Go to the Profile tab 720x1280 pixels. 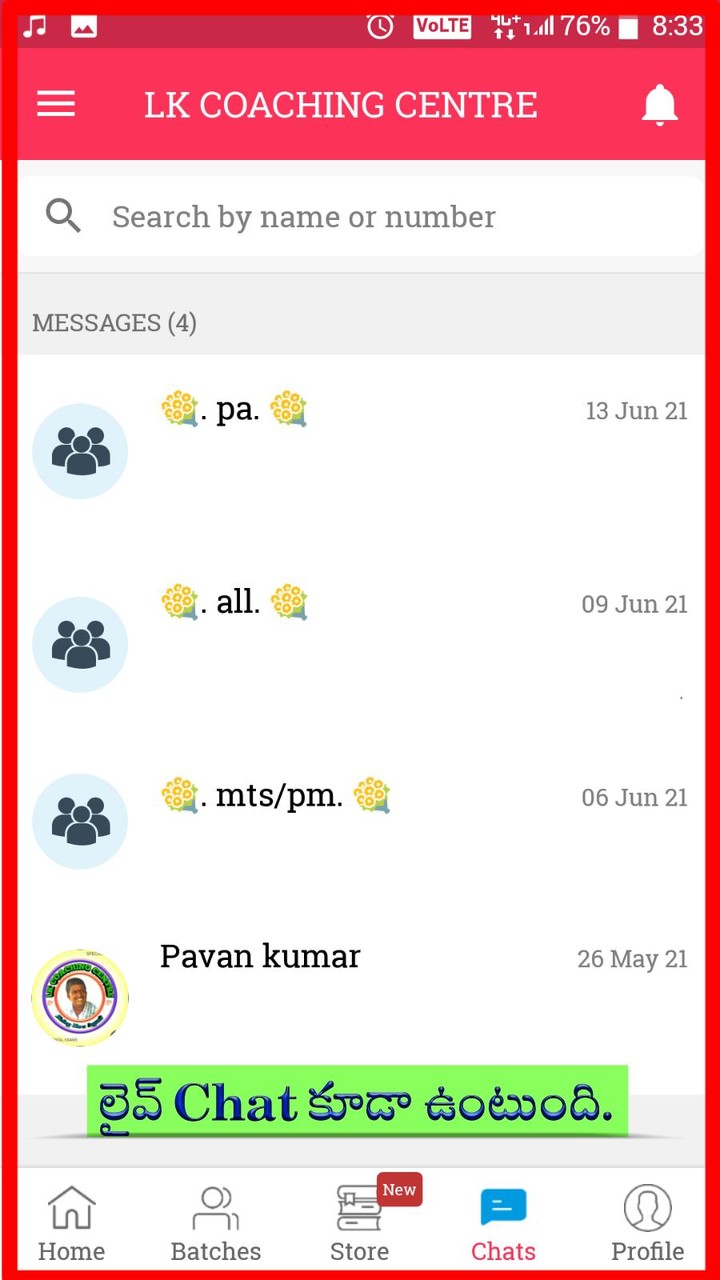pos(647,1223)
